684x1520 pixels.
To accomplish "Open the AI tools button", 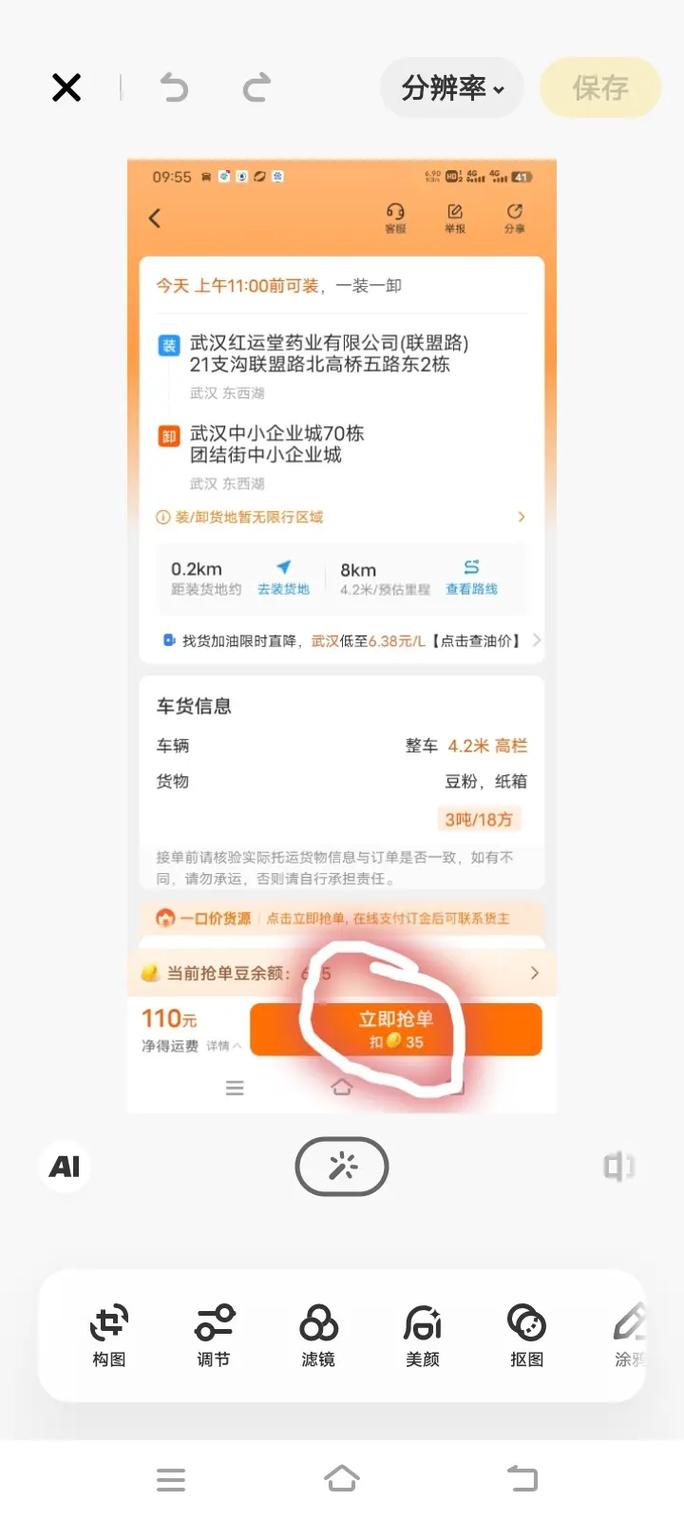I will (65, 1166).
